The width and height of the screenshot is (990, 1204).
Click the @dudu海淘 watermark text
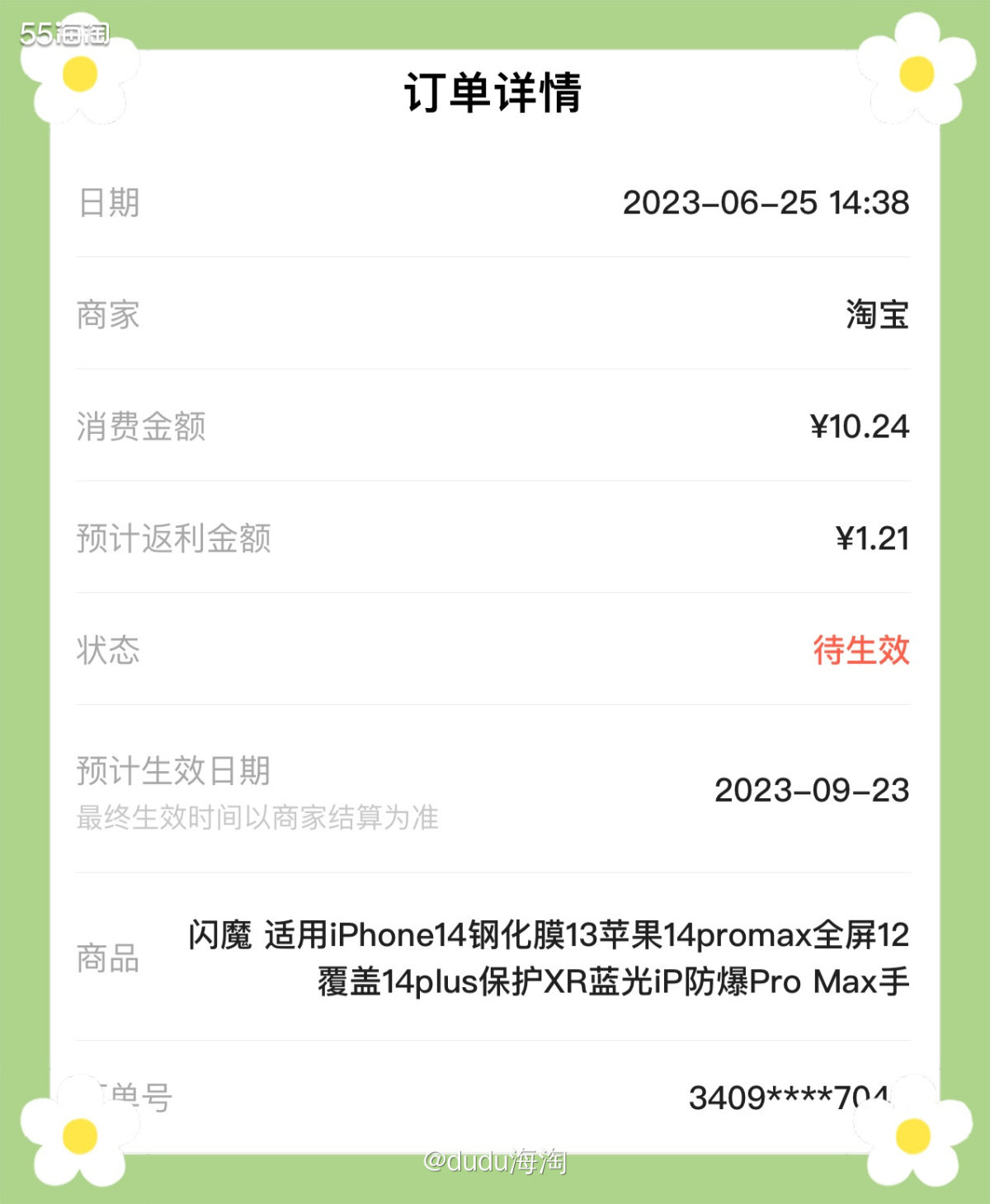click(x=495, y=1161)
